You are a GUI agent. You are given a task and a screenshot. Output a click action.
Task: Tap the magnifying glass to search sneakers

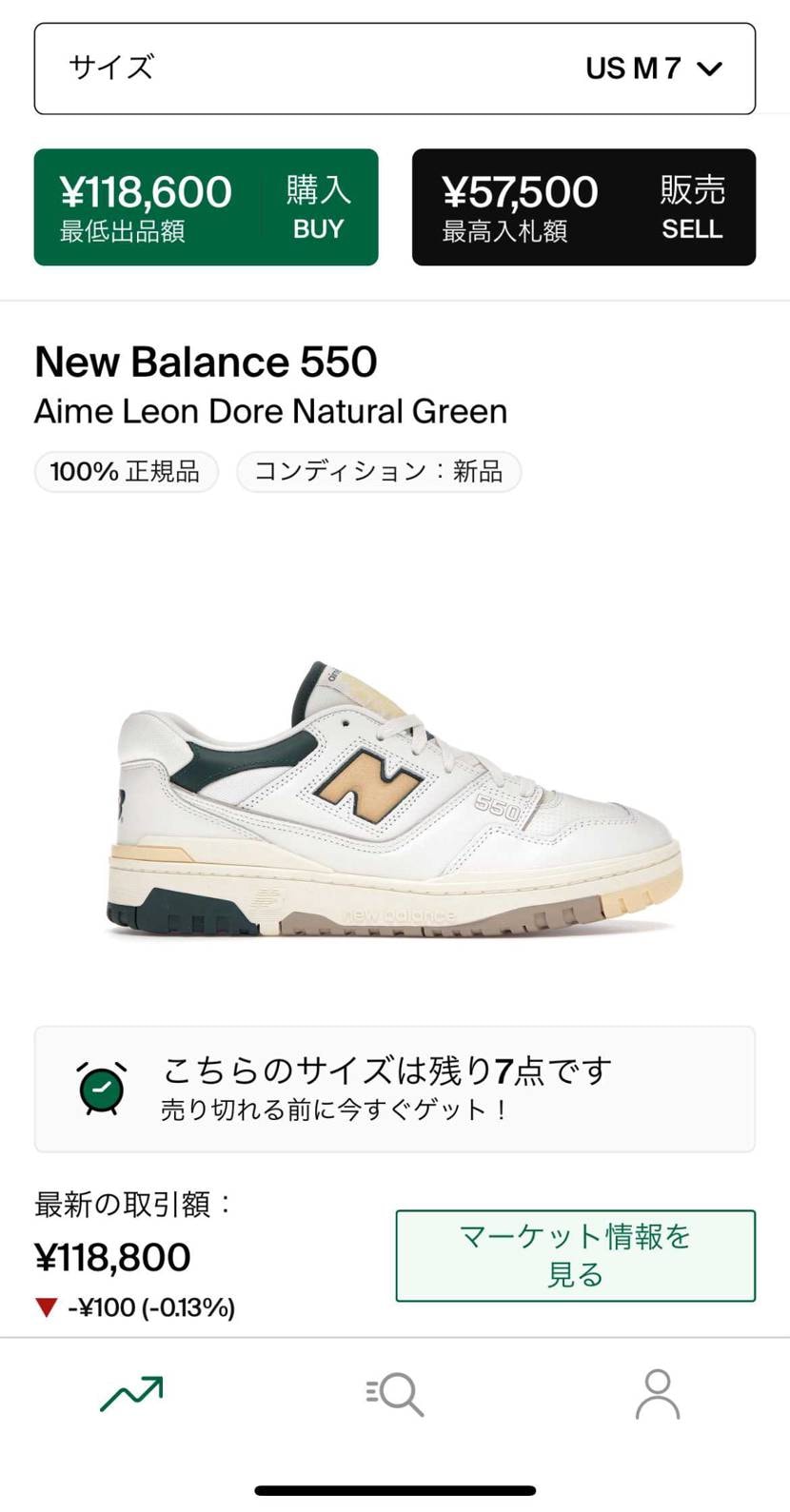pos(392,1394)
